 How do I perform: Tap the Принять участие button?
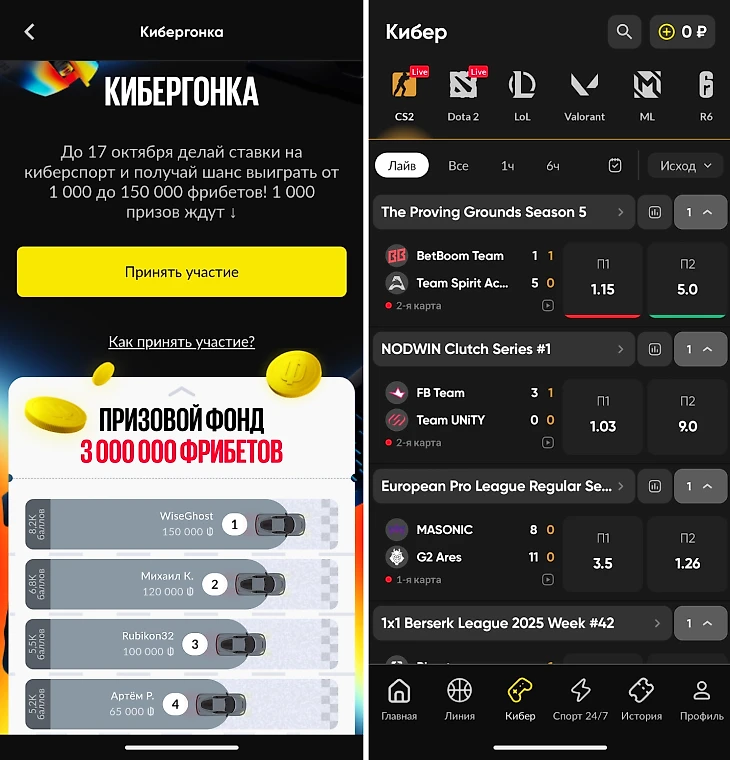coord(181,272)
